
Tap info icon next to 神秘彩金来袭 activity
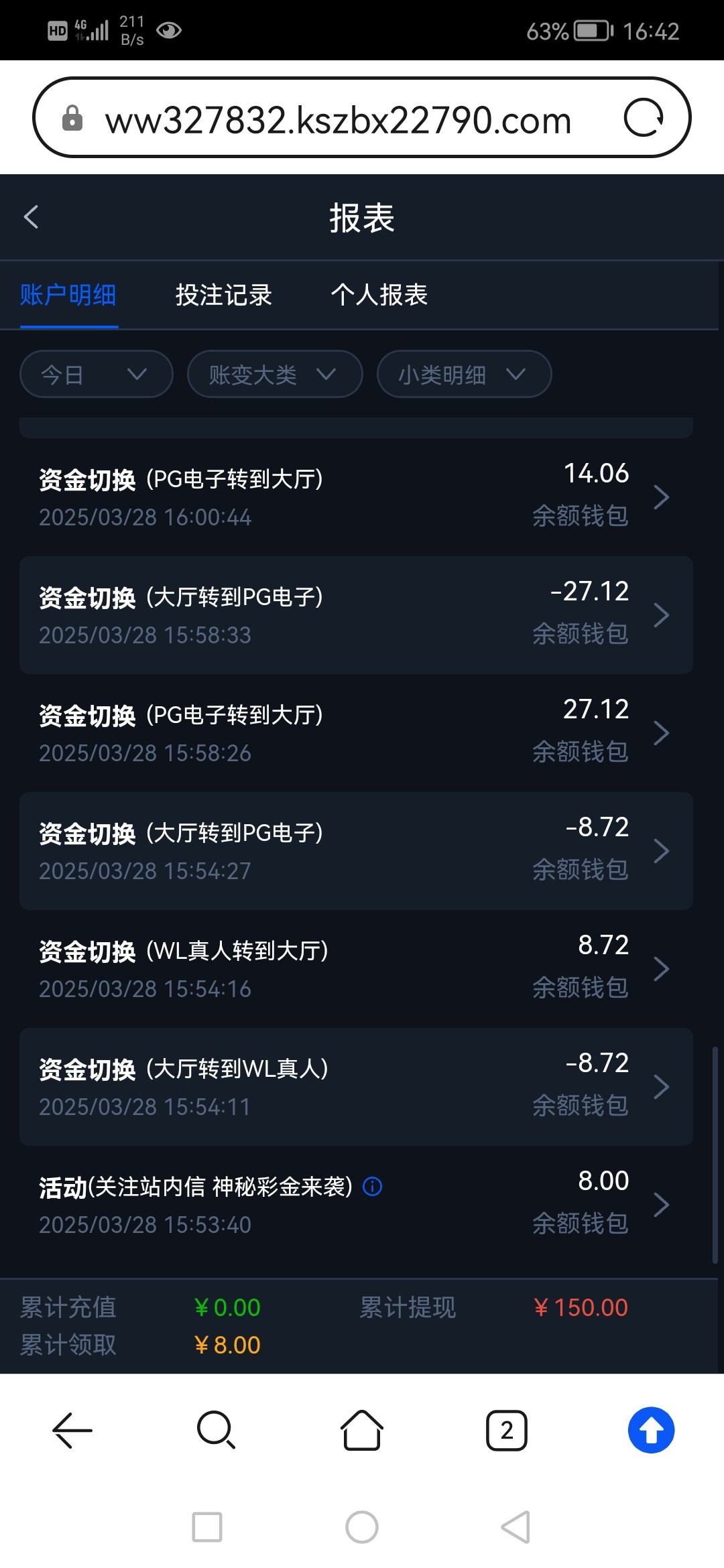point(372,1187)
